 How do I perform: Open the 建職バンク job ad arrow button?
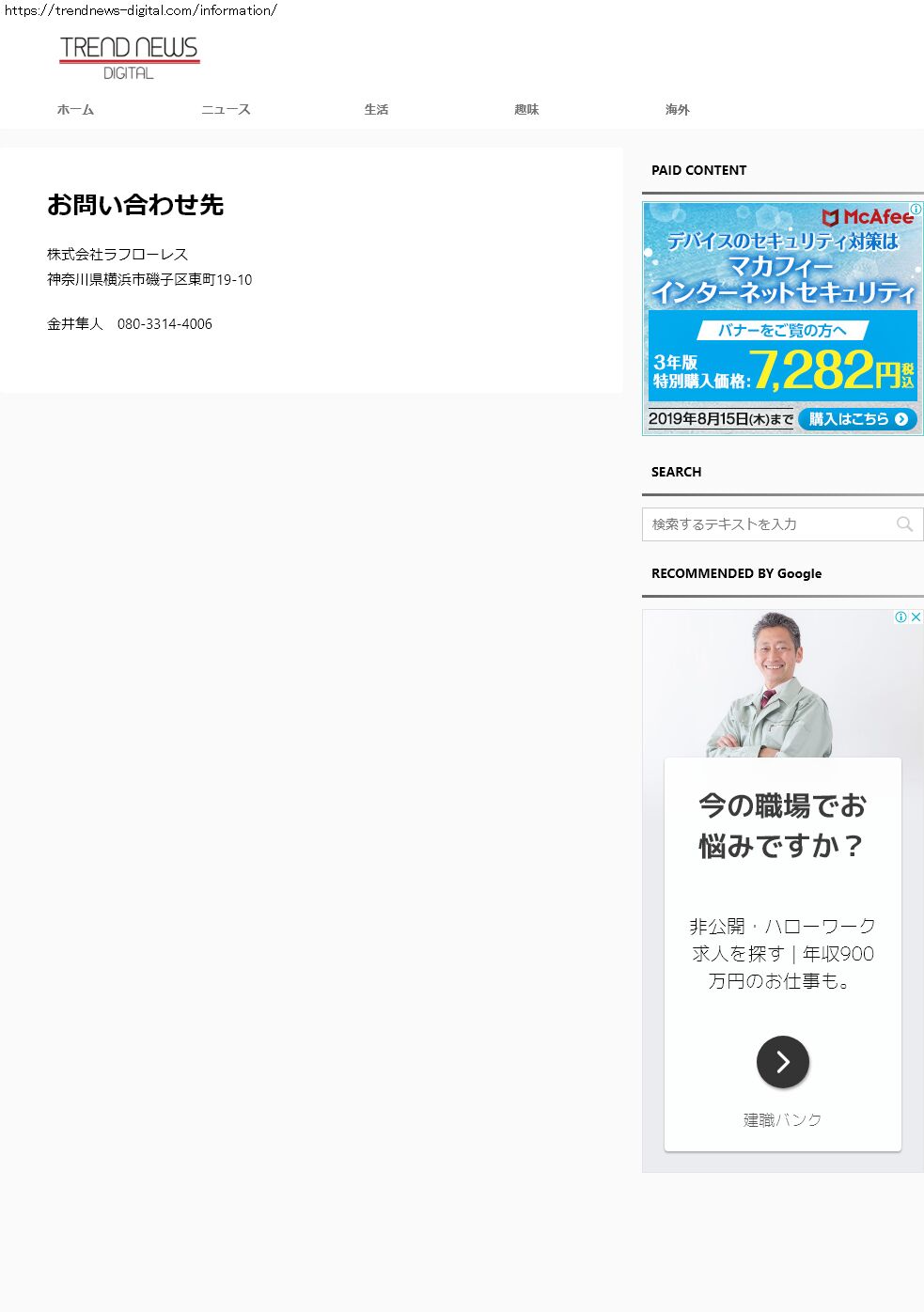click(x=782, y=1062)
